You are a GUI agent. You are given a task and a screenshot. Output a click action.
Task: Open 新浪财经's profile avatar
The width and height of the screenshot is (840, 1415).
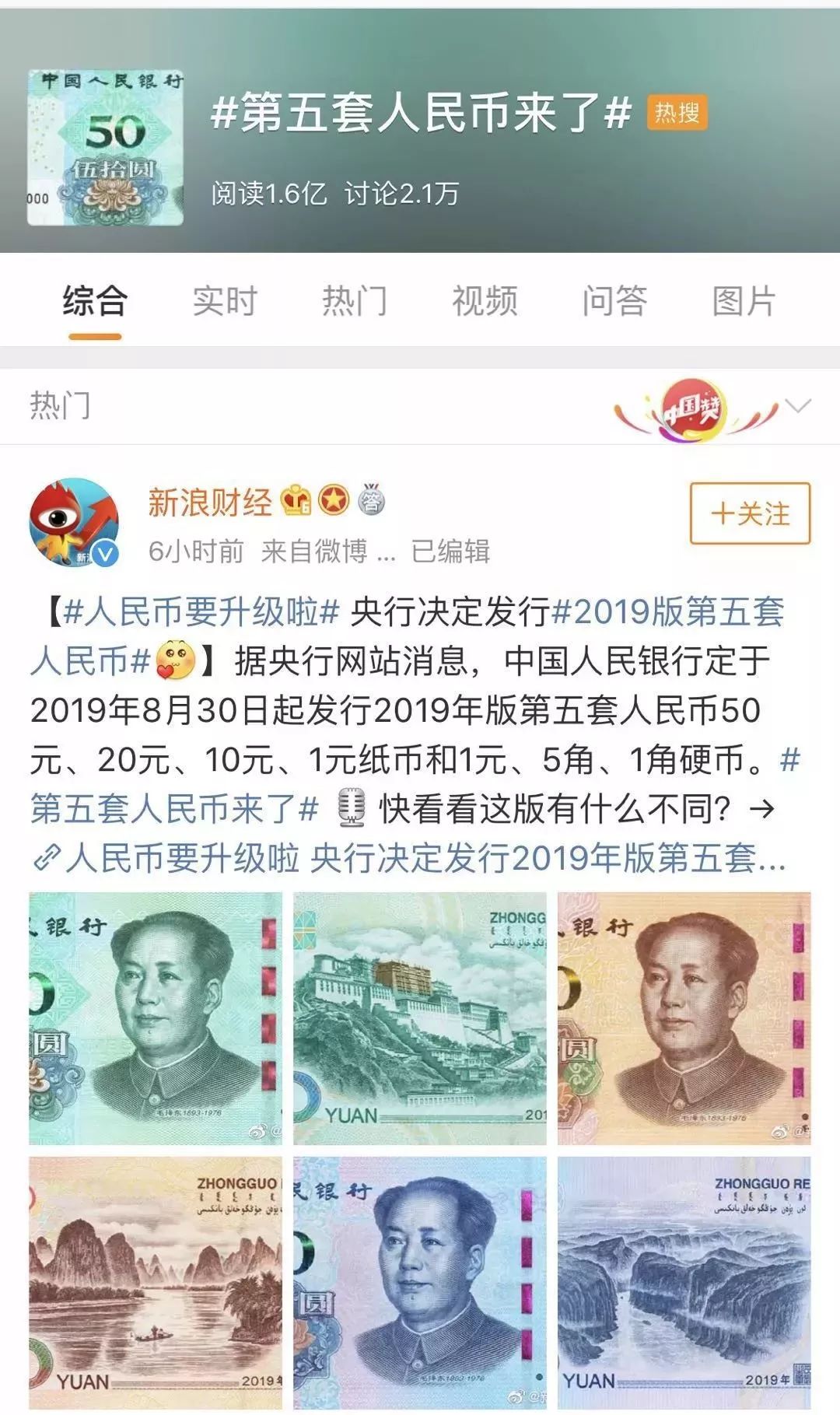point(74,522)
